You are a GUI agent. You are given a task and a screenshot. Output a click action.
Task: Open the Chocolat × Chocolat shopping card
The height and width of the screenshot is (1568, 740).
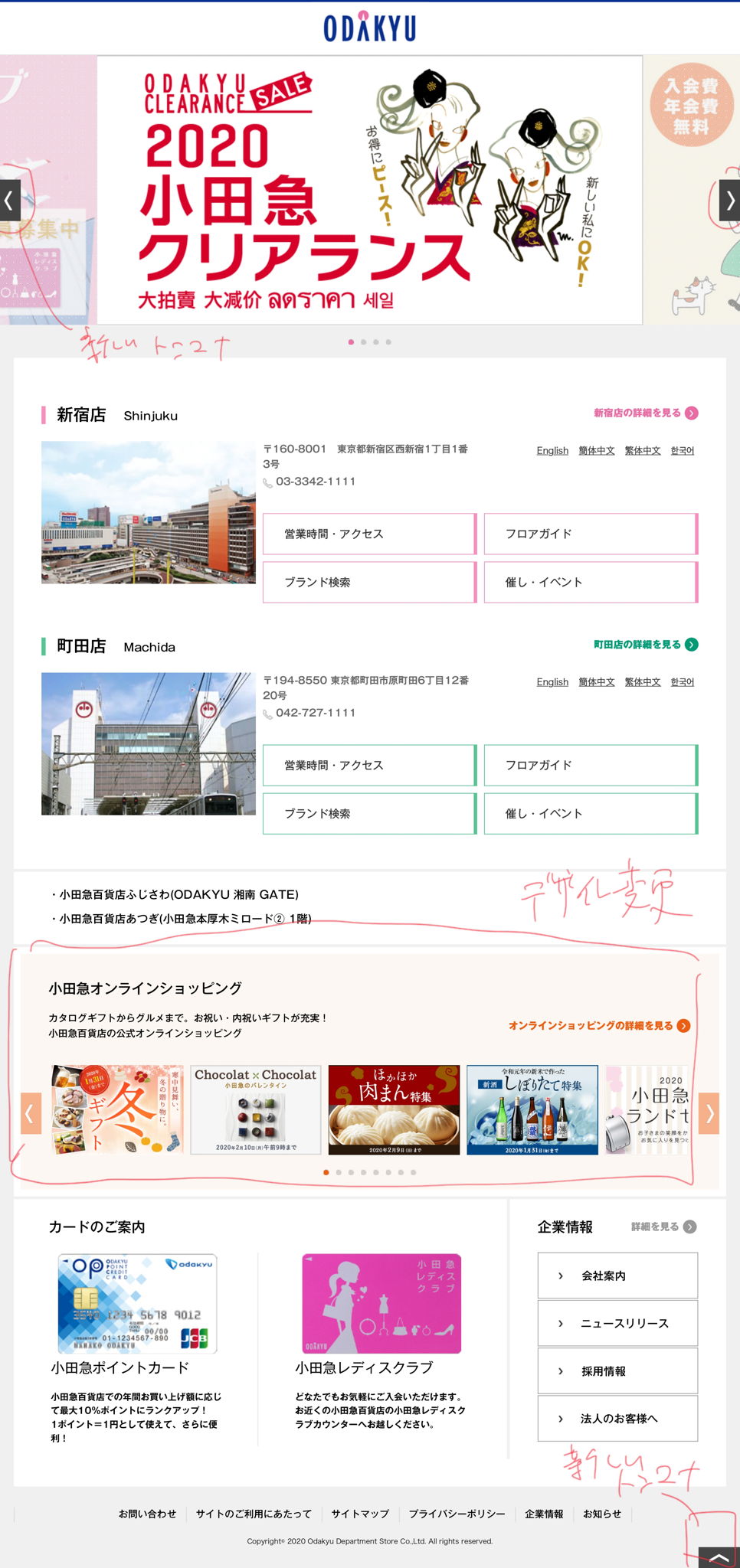(x=256, y=1109)
